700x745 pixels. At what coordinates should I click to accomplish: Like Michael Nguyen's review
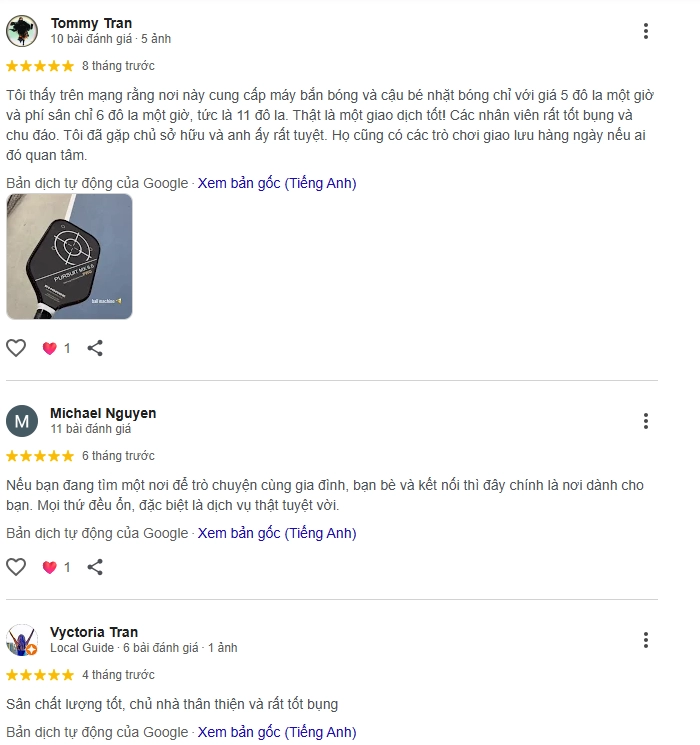[16, 567]
